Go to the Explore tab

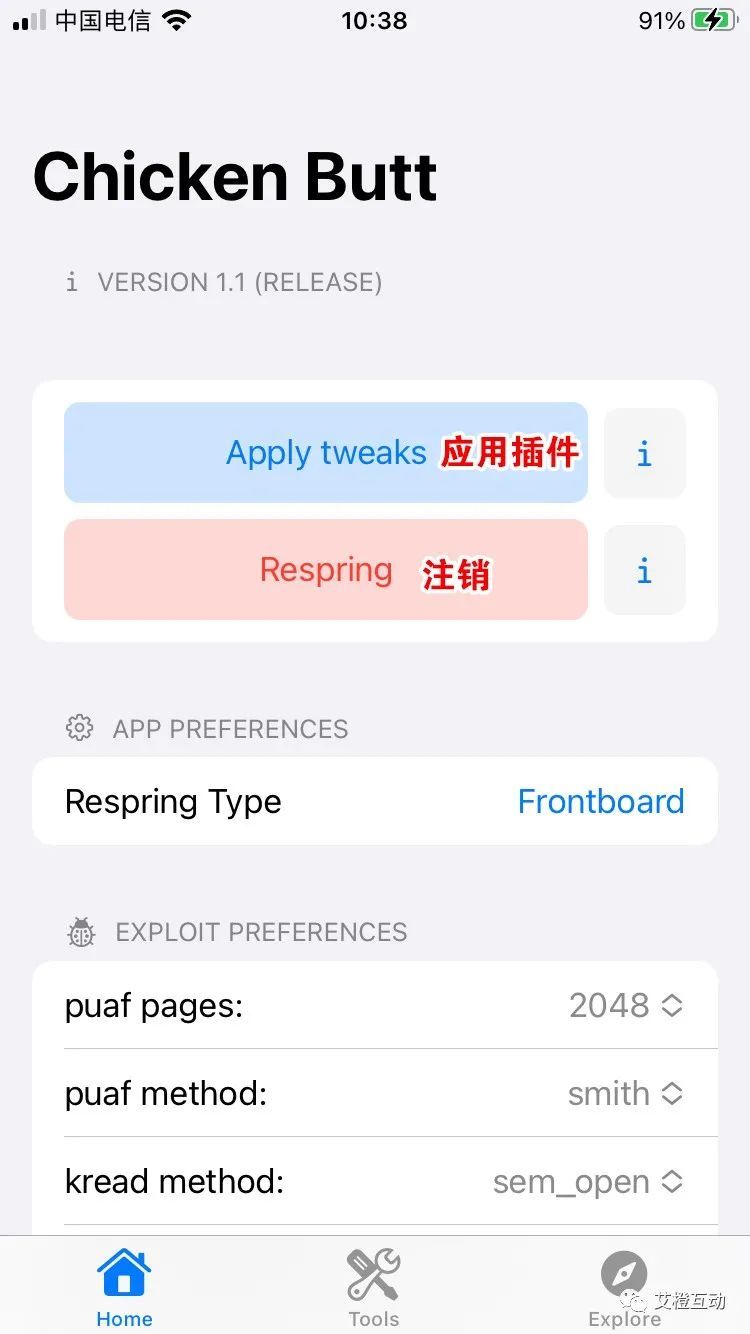pos(624,1288)
